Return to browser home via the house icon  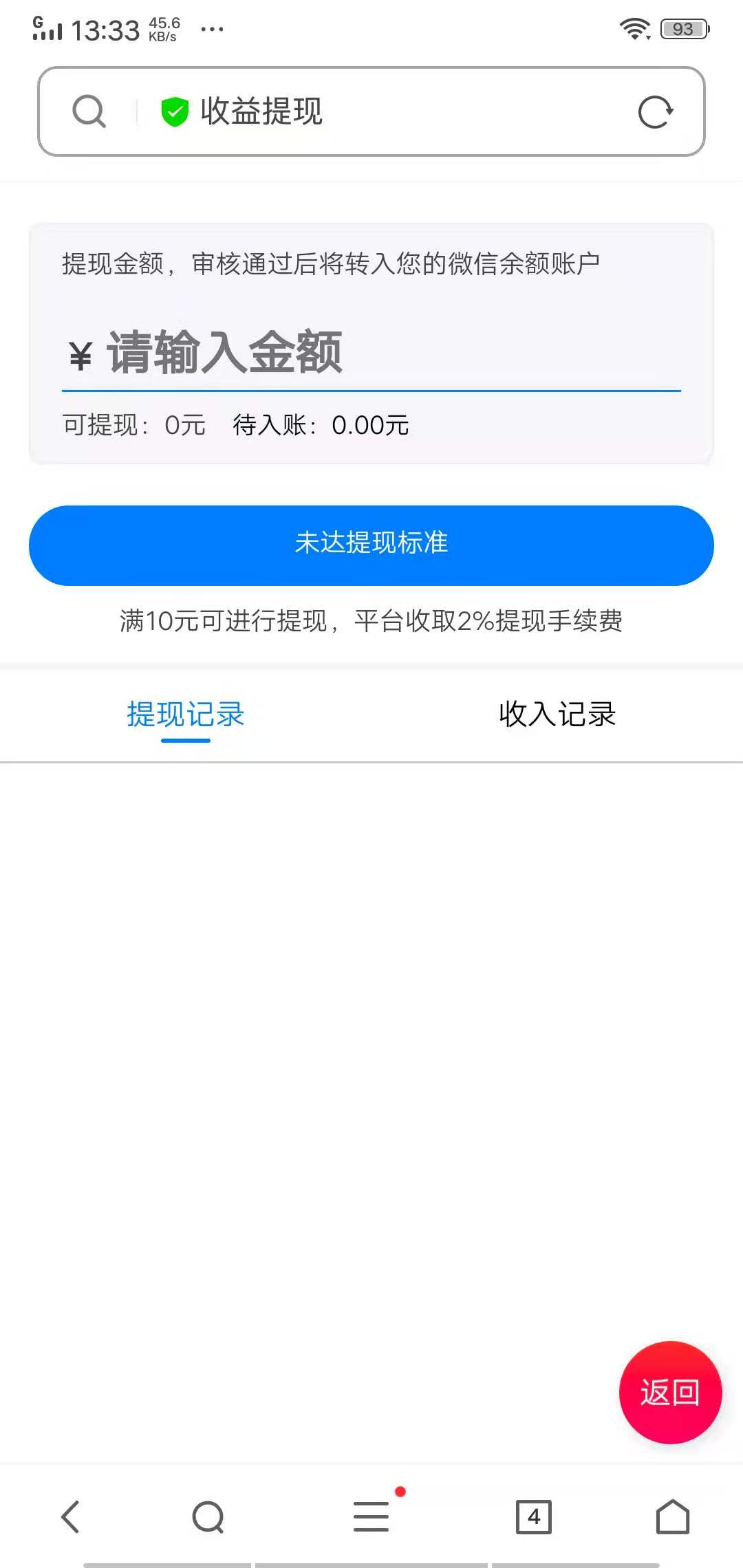coord(671,1518)
